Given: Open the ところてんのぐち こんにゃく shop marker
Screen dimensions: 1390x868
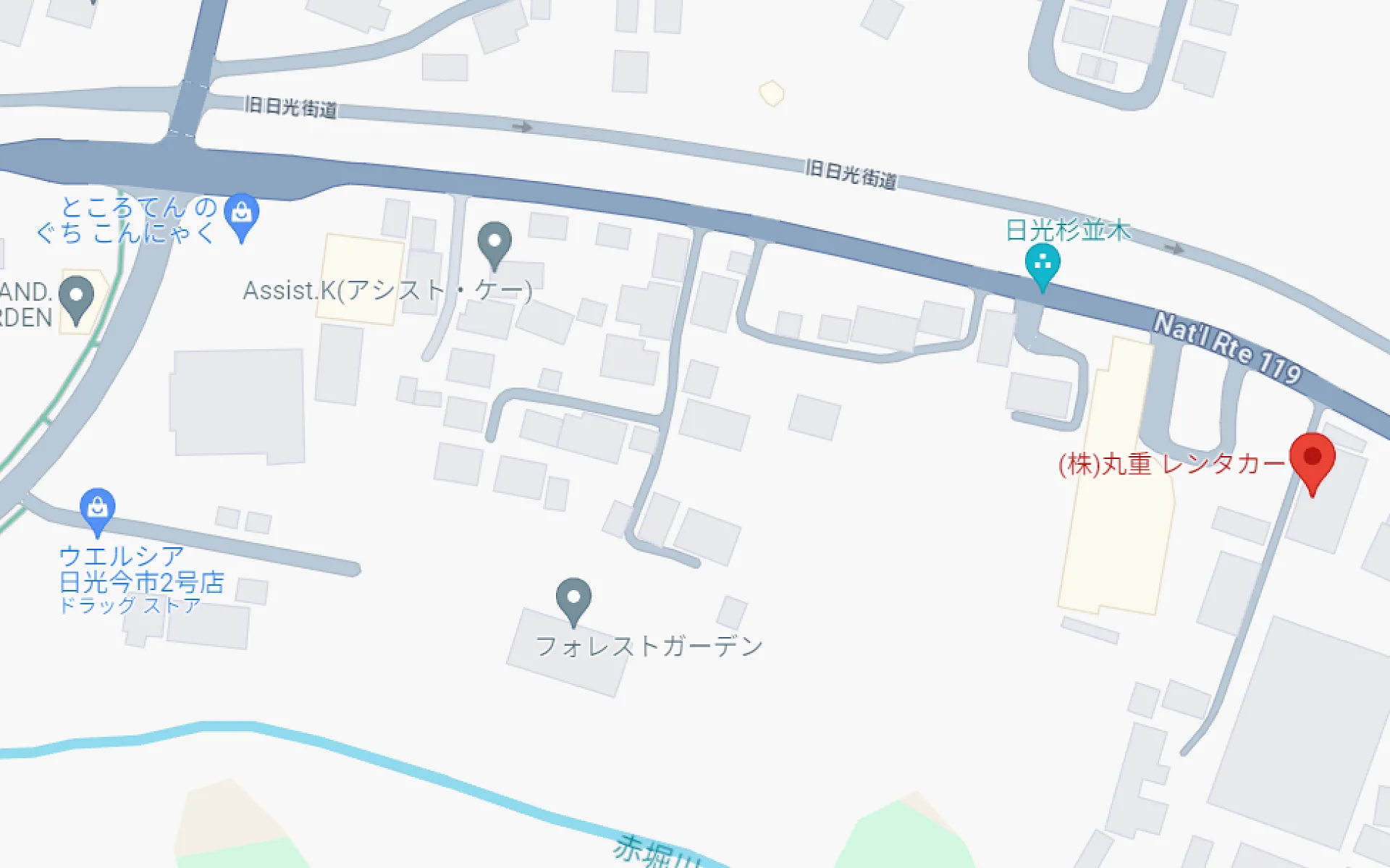Looking at the screenshot, I should [242, 214].
